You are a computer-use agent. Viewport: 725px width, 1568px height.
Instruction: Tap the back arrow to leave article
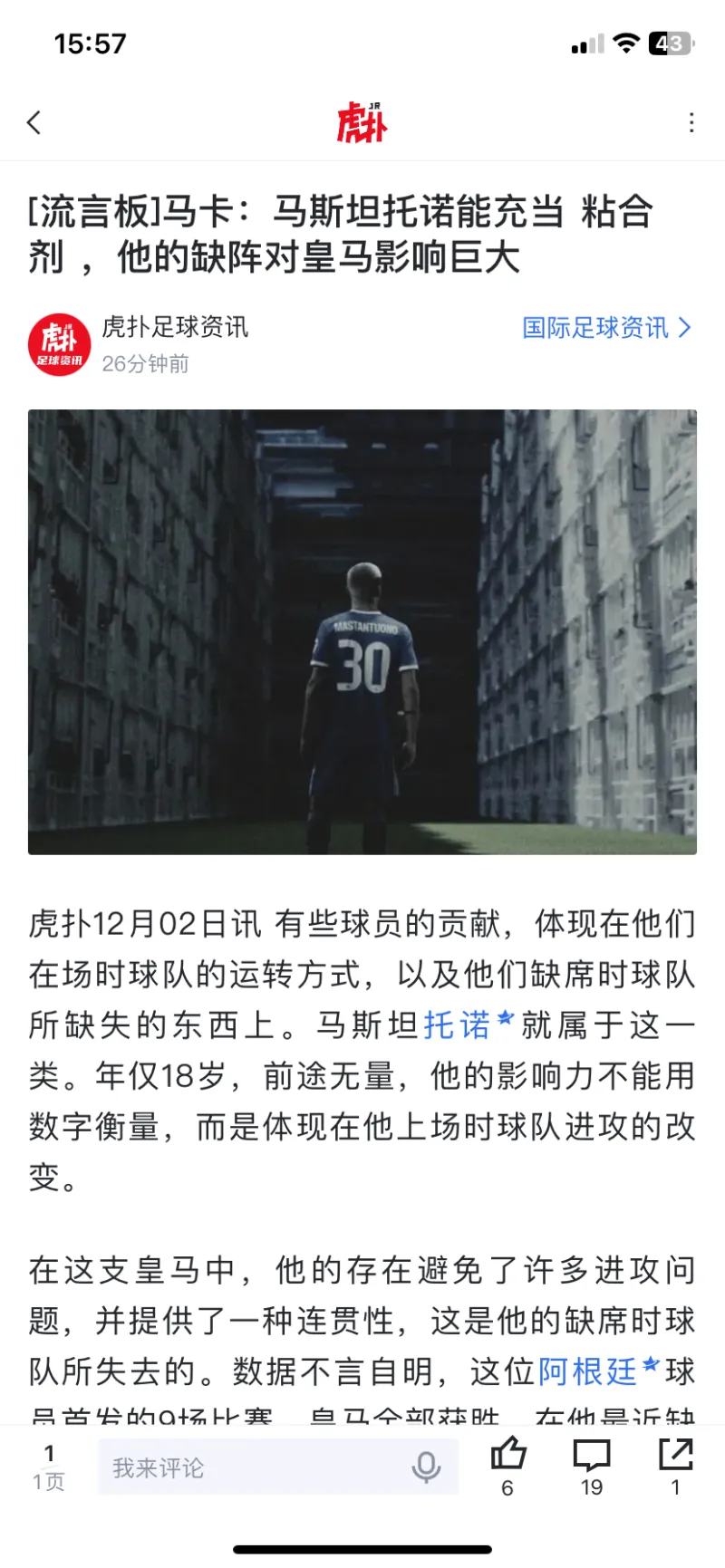pyautogui.click(x=34, y=123)
